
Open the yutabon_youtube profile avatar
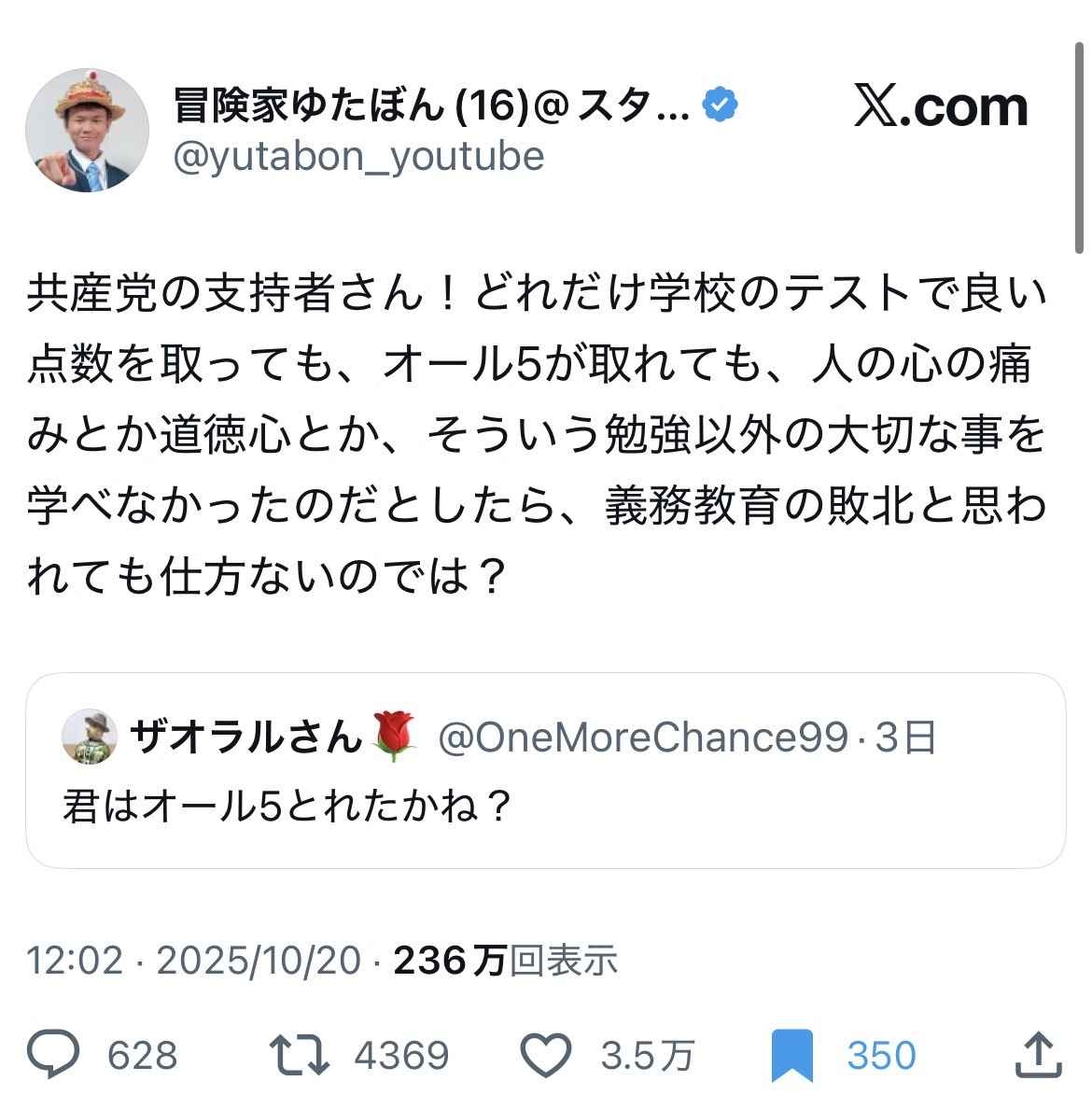(x=86, y=131)
